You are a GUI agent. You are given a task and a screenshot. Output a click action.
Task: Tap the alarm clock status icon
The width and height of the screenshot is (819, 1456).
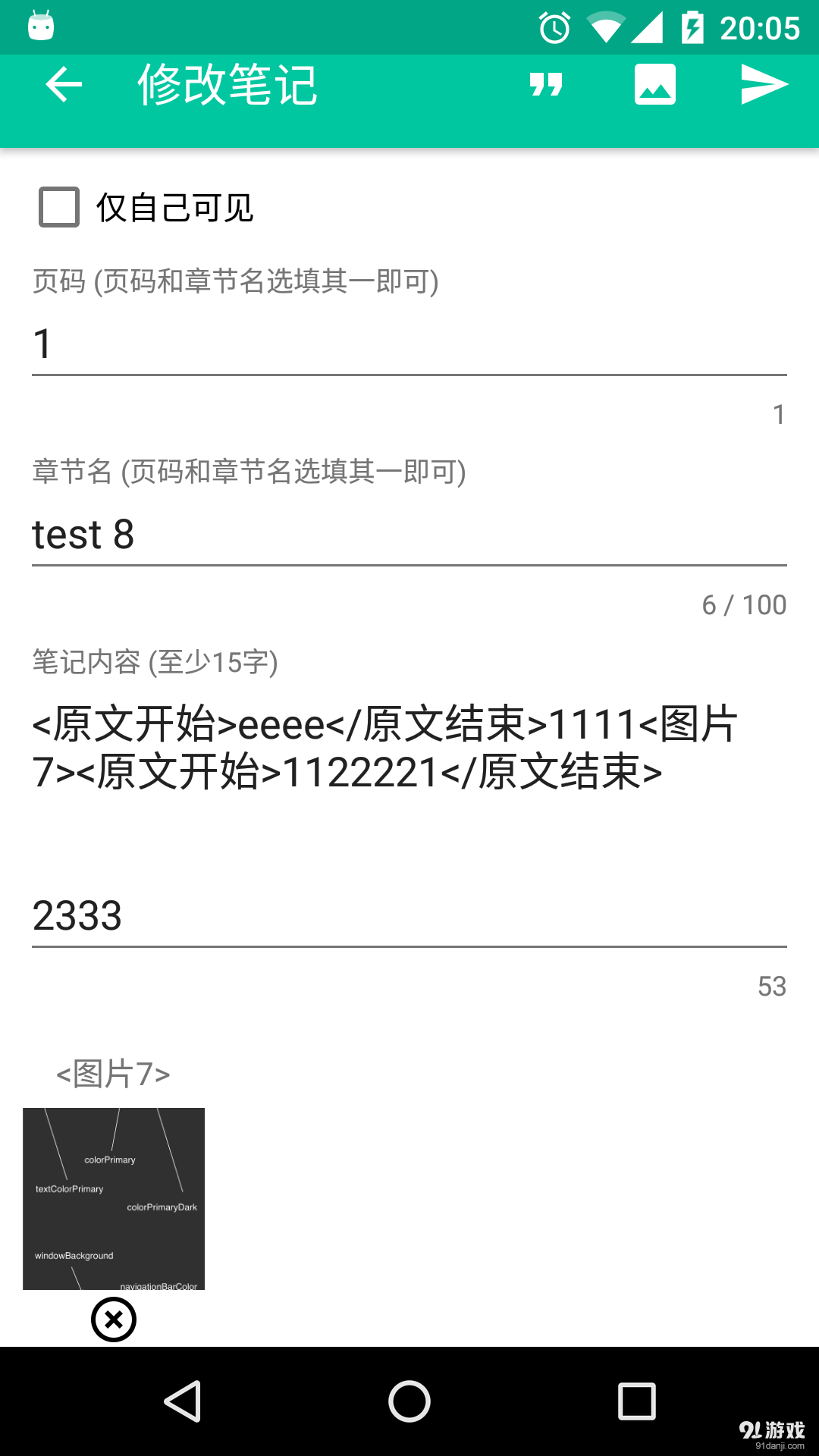coord(553,27)
